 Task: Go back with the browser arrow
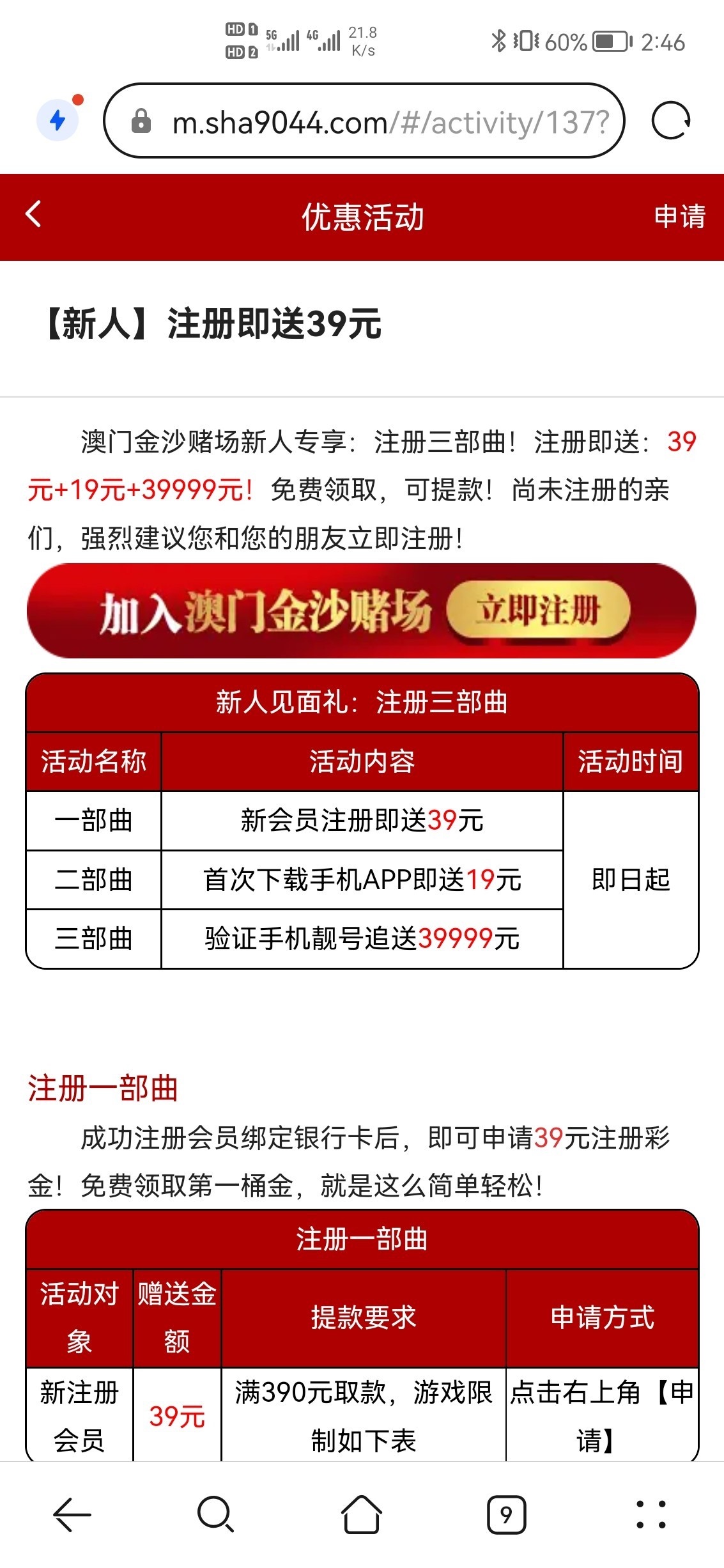coord(72,1514)
